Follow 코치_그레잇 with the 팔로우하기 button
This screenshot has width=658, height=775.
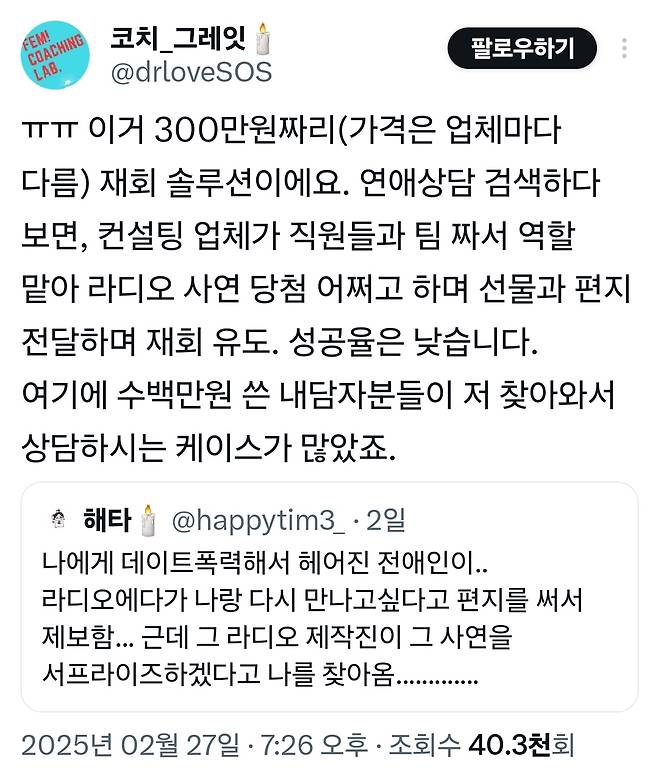point(522,46)
